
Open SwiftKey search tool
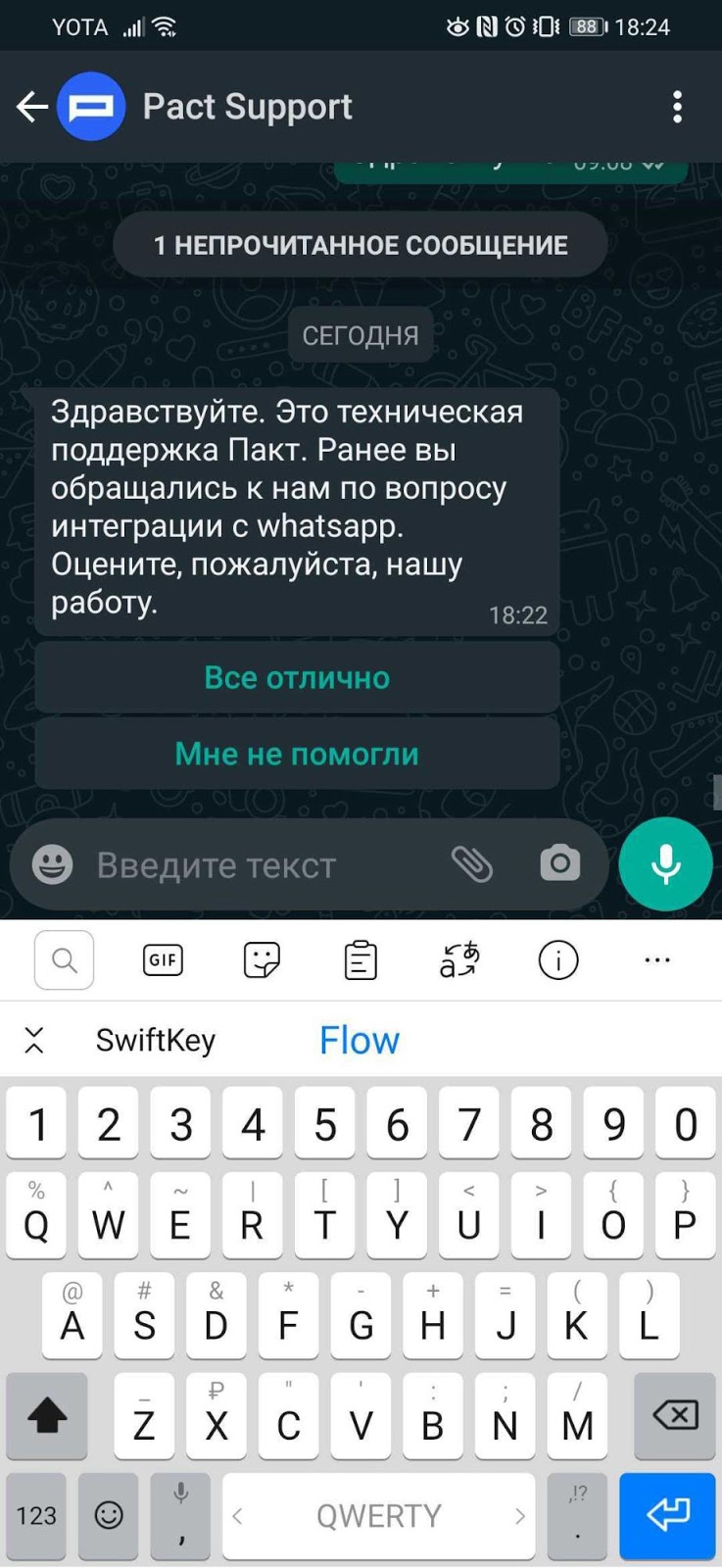65,960
